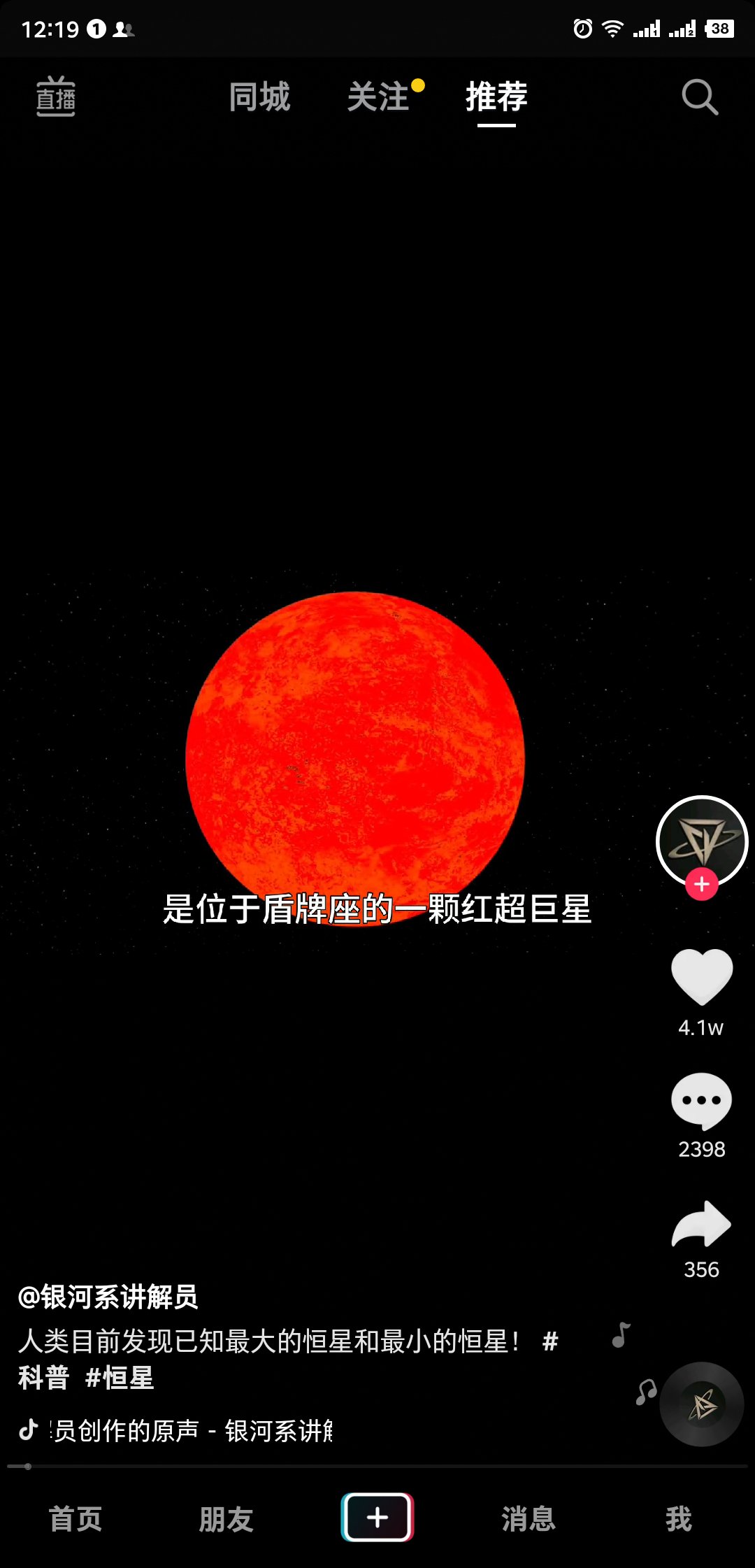Open the 朋友 tab

pos(226,1519)
